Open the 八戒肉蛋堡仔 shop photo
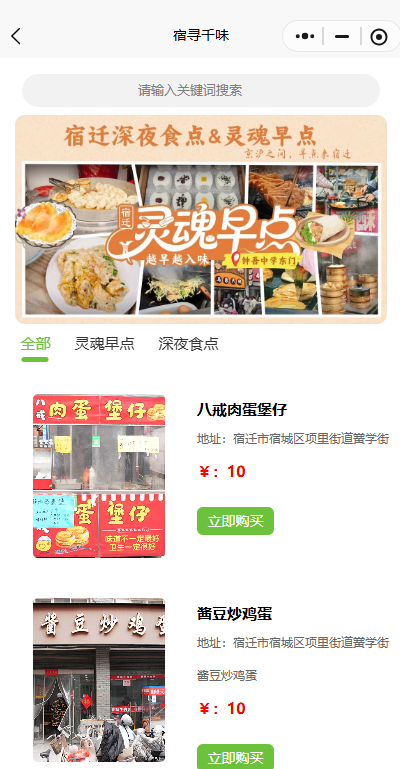The image size is (400, 769). pyautogui.click(x=99, y=476)
